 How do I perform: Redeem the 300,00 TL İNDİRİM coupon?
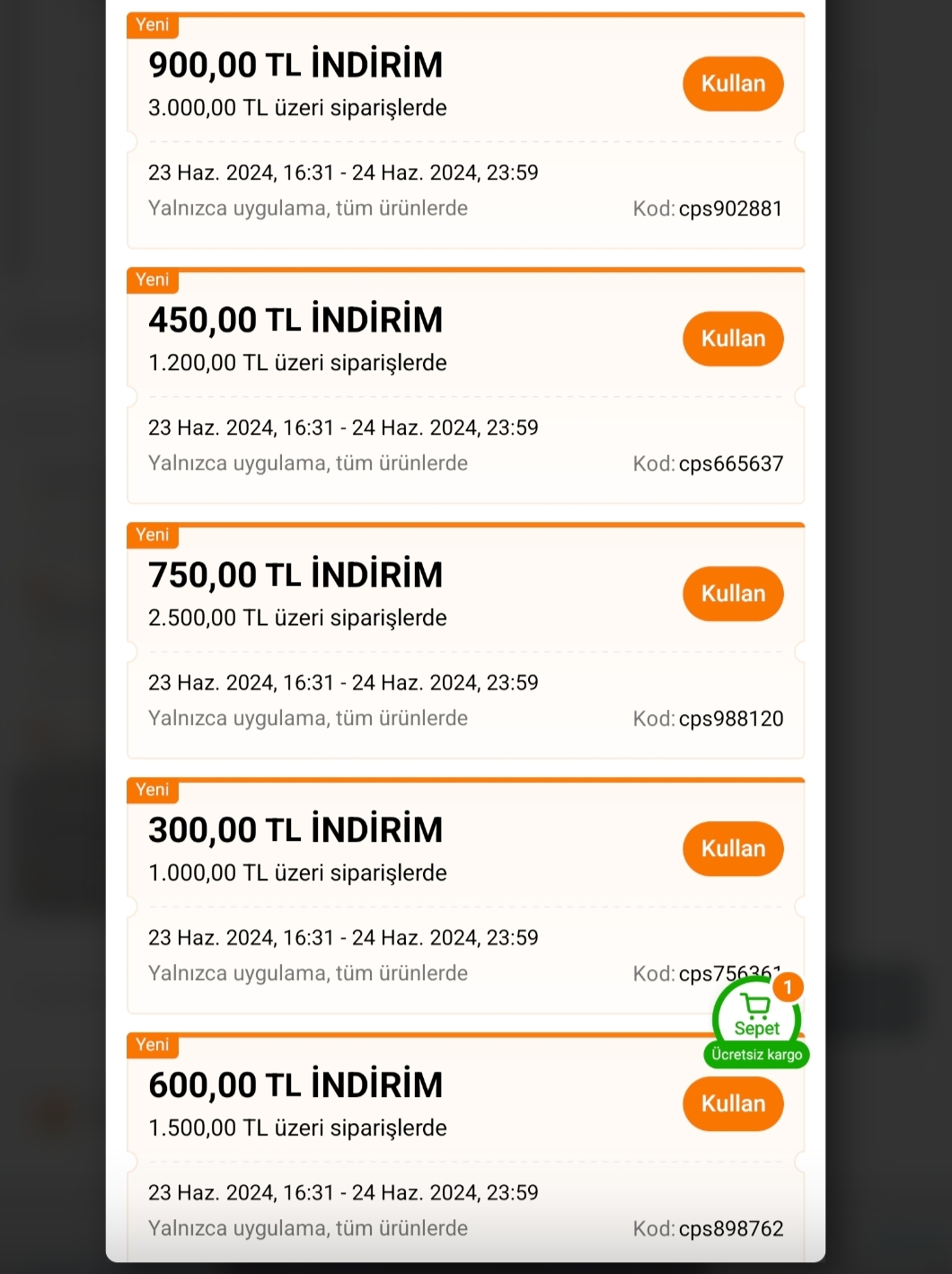(733, 849)
